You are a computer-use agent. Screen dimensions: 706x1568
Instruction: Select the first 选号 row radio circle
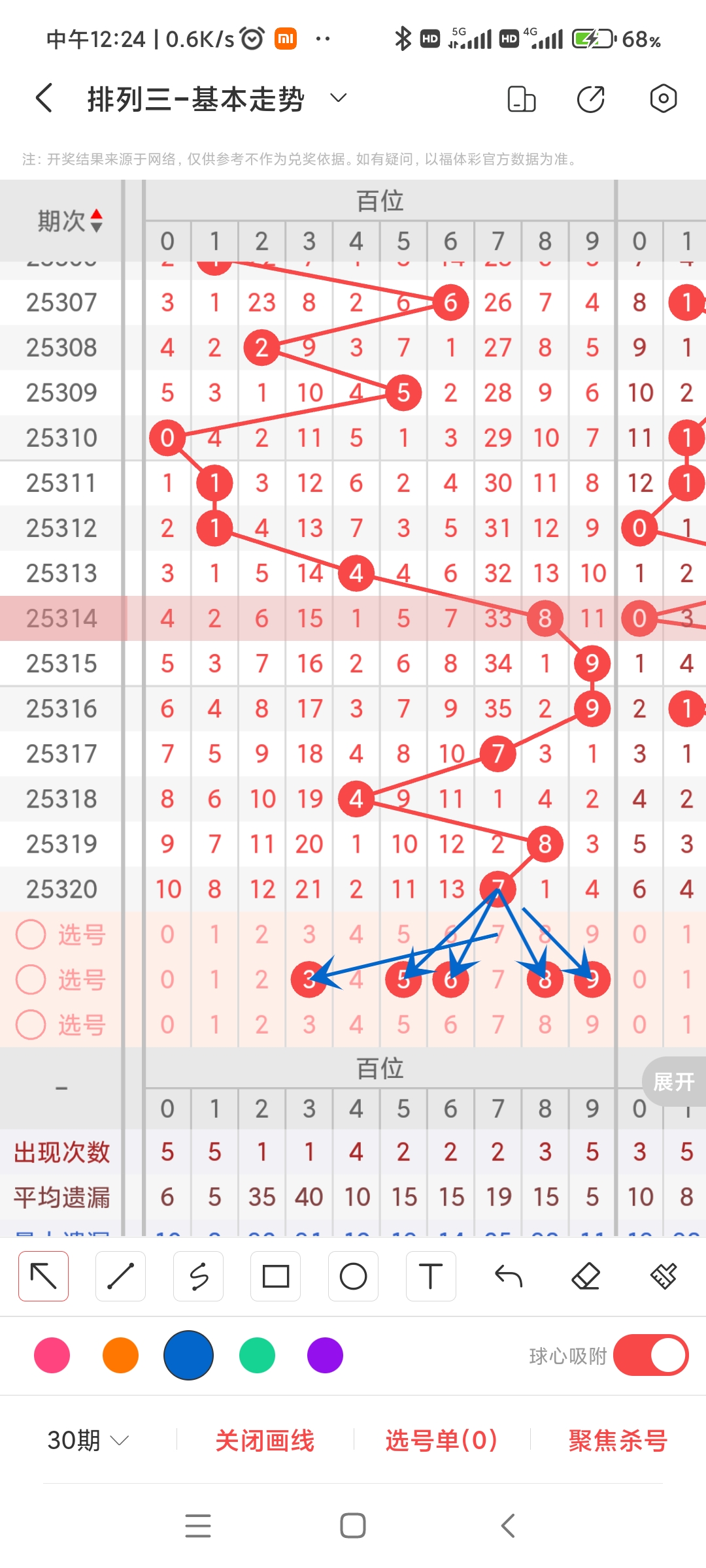31,934
